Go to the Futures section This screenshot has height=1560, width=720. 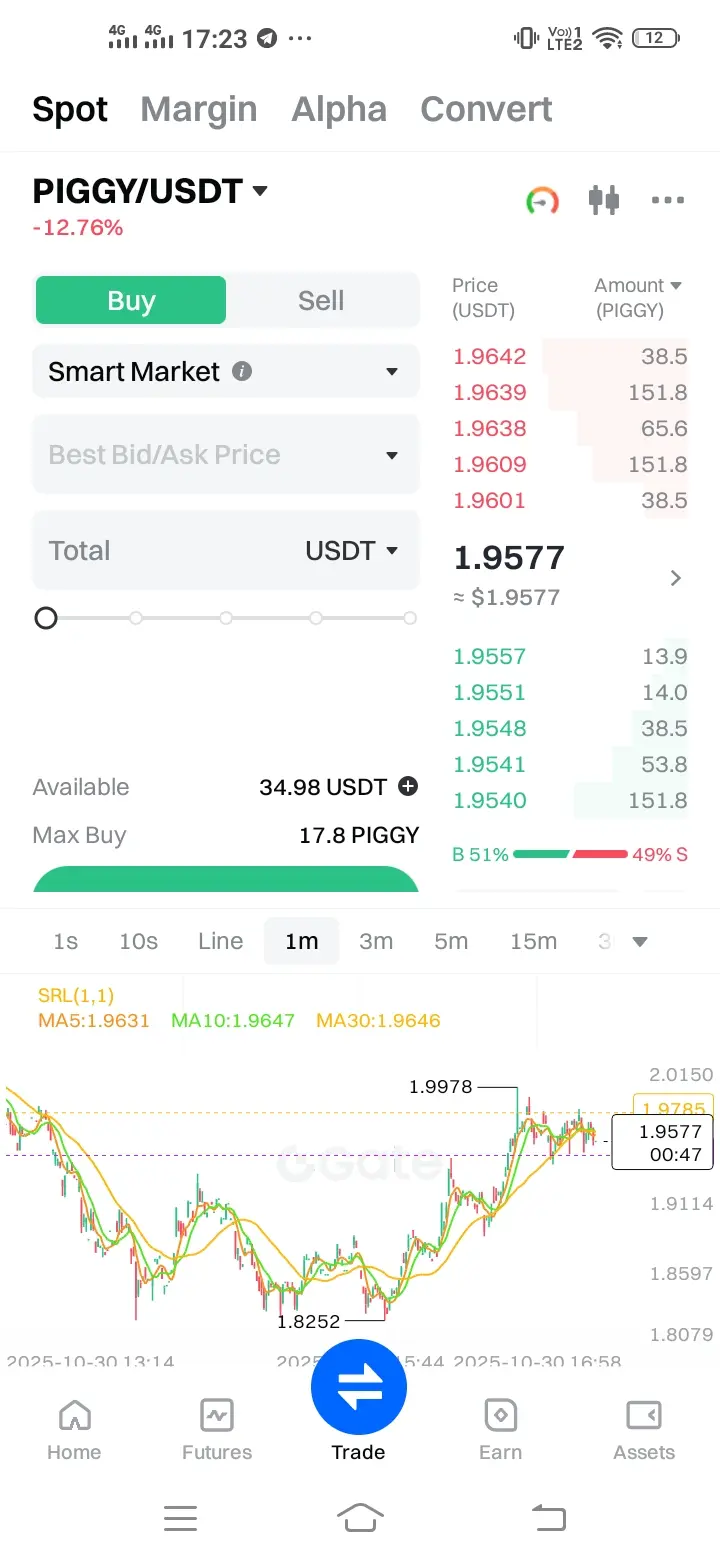click(217, 1429)
